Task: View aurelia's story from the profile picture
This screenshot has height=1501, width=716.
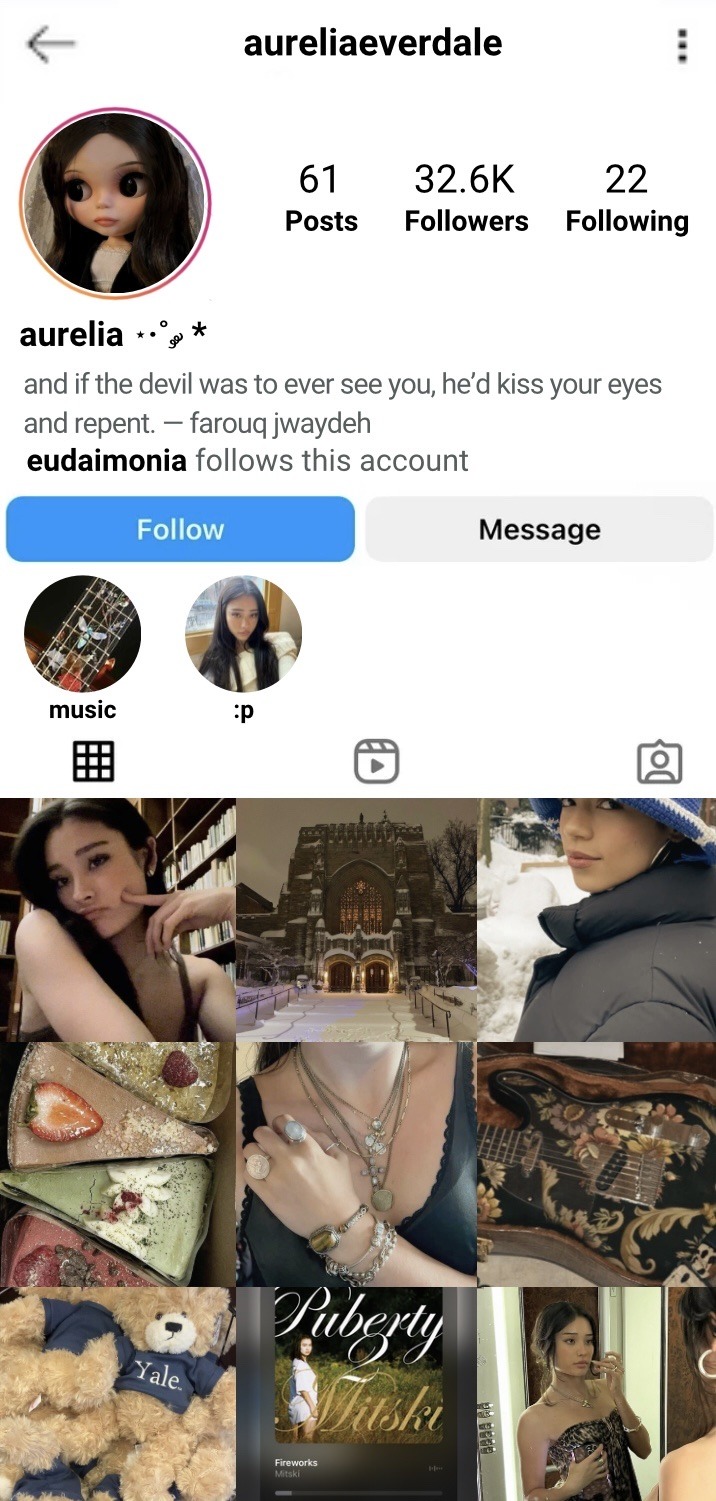Action: pyautogui.click(x=115, y=203)
